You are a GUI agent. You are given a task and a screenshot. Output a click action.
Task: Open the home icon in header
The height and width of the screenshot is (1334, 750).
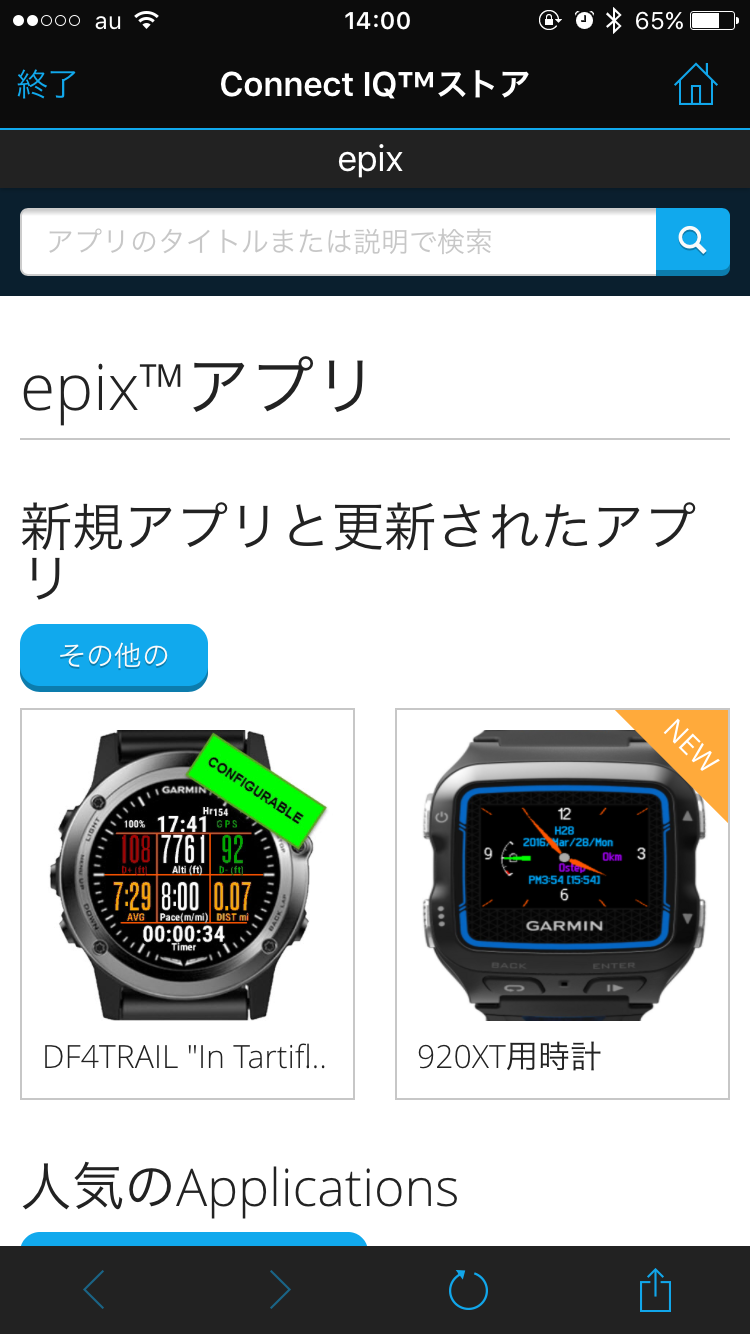click(x=695, y=85)
